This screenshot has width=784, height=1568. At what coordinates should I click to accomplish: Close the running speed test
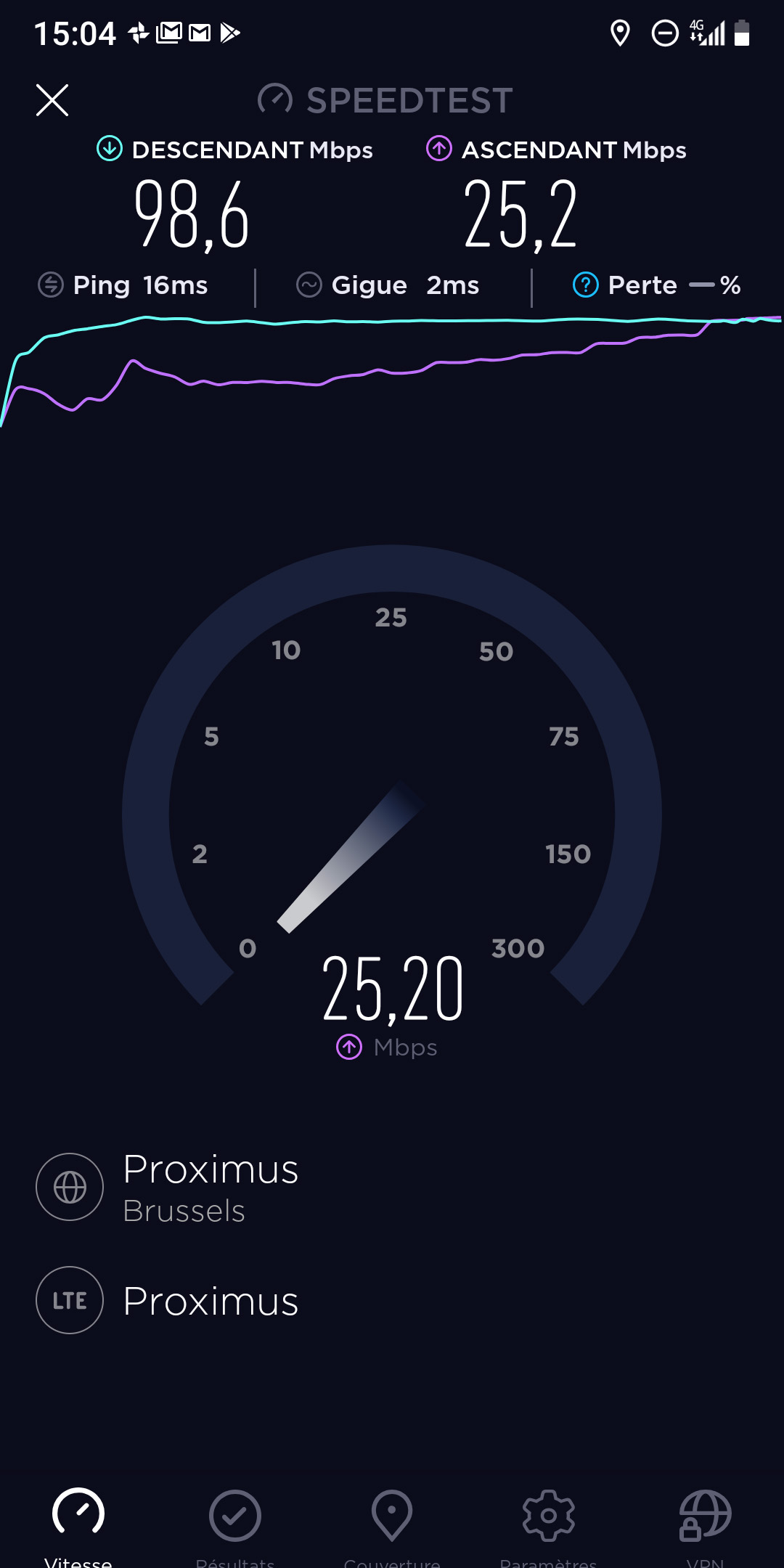(x=52, y=100)
